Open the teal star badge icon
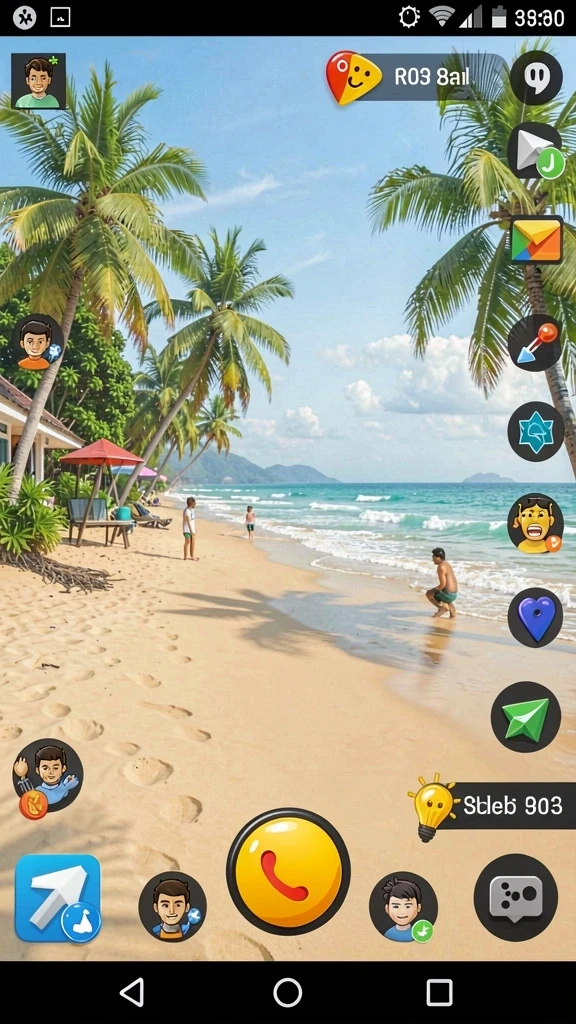The image size is (576, 1024). pyautogui.click(x=536, y=432)
